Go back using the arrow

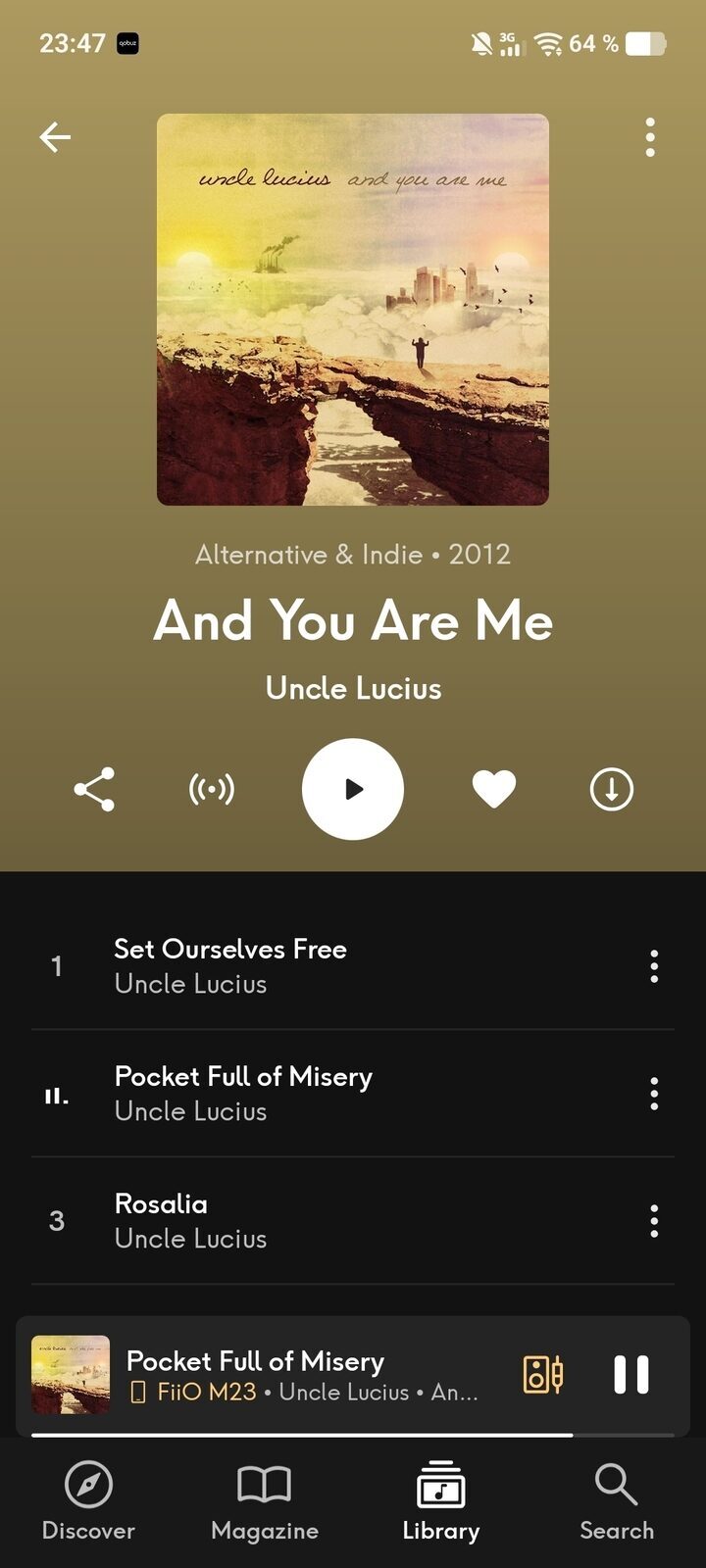coord(55,137)
